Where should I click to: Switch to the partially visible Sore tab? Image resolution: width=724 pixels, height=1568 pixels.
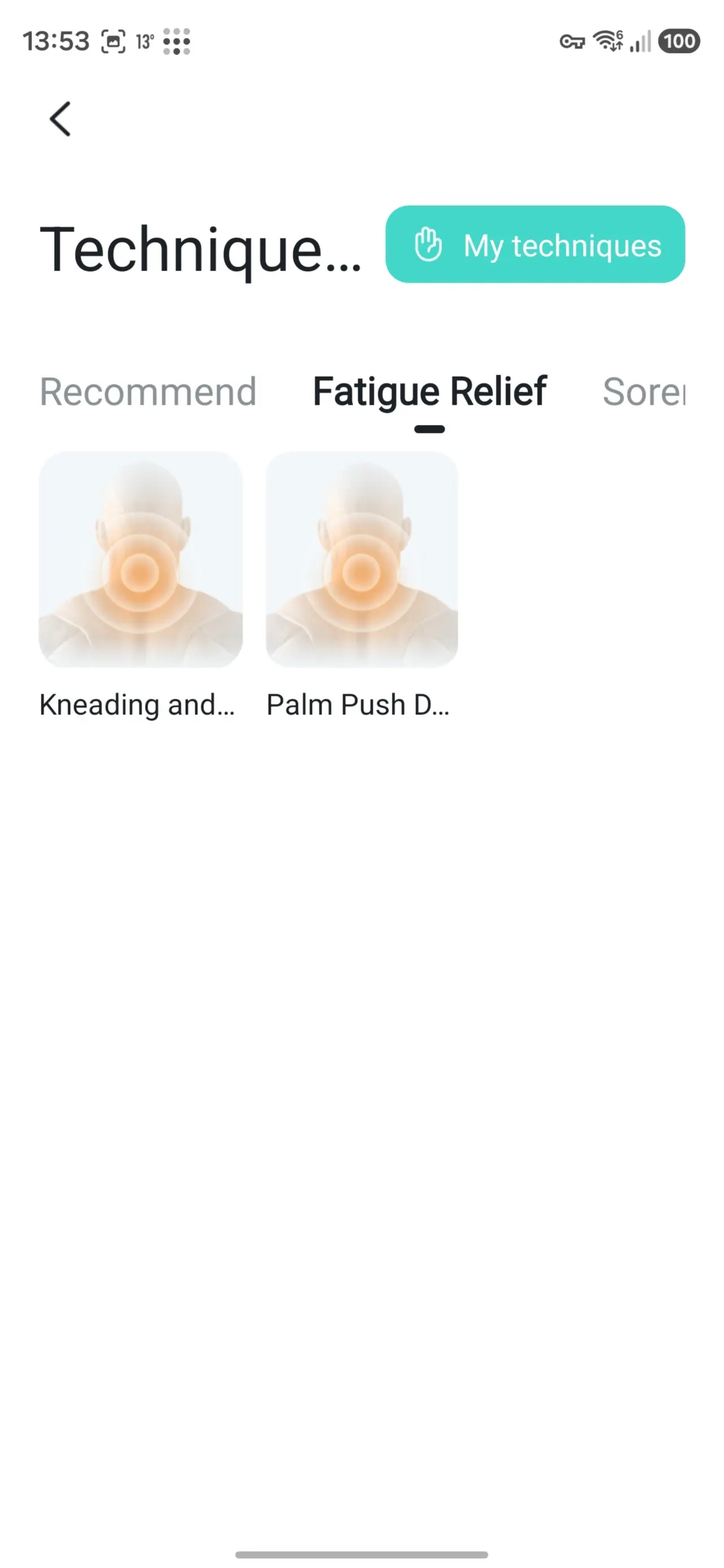tap(644, 391)
